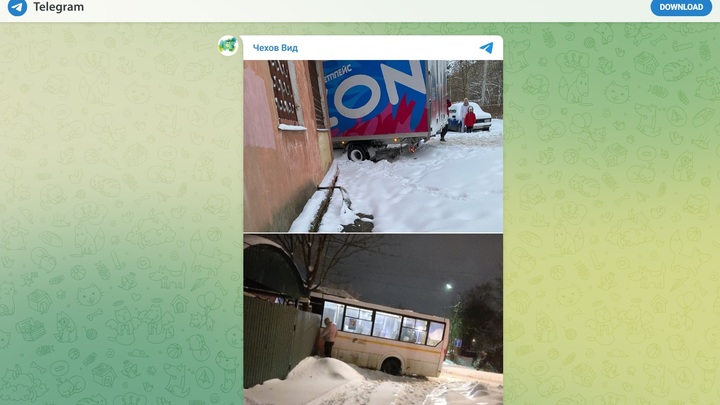
Task: Open the photo of the truck by the building
Action: (373, 146)
